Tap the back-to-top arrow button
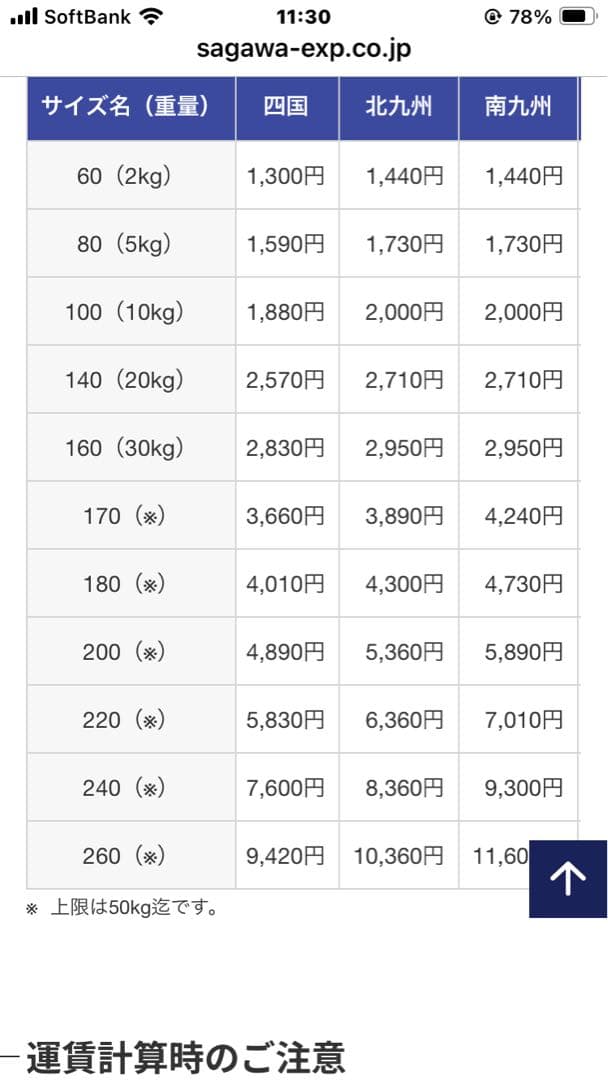The image size is (608, 1080). pos(568,879)
